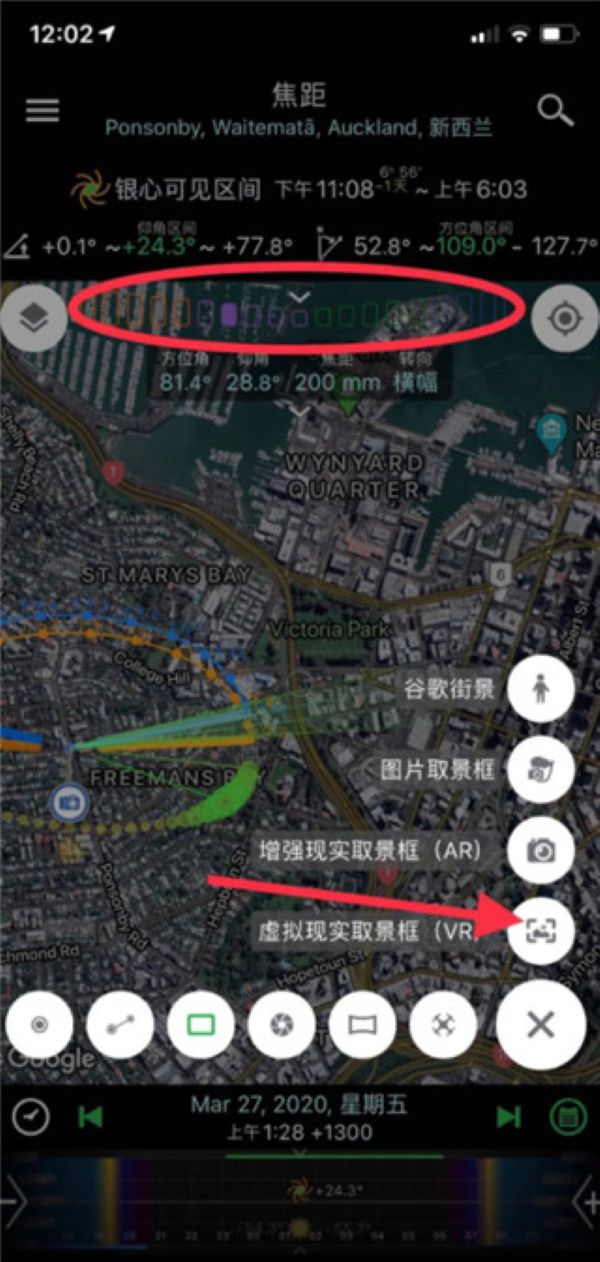Jump to the next day arrow
Viewport: 600px width, 1262px height.
coord(509,1117)
